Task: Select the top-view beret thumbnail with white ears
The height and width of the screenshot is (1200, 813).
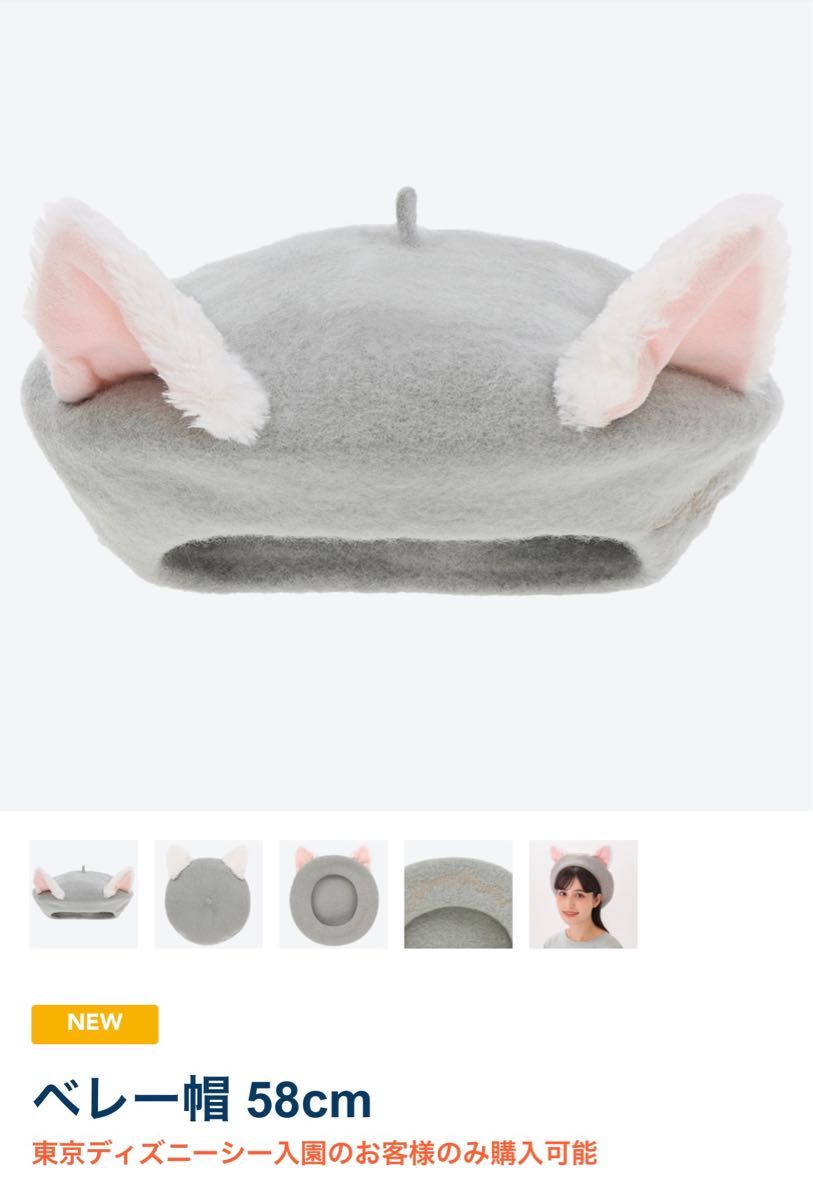Action: point(208,894)
